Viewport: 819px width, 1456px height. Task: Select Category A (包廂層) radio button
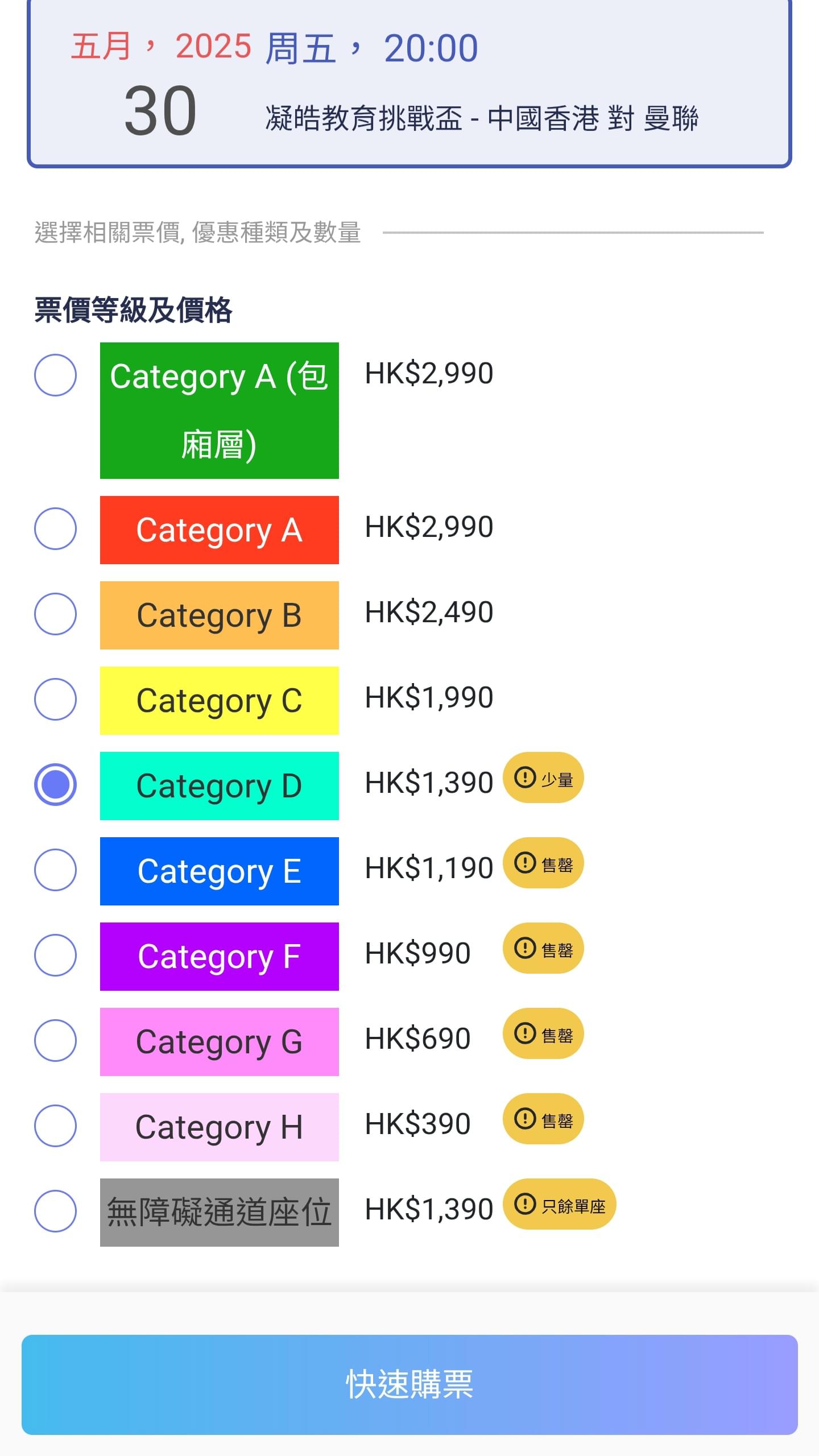click(x=55, y=375)
